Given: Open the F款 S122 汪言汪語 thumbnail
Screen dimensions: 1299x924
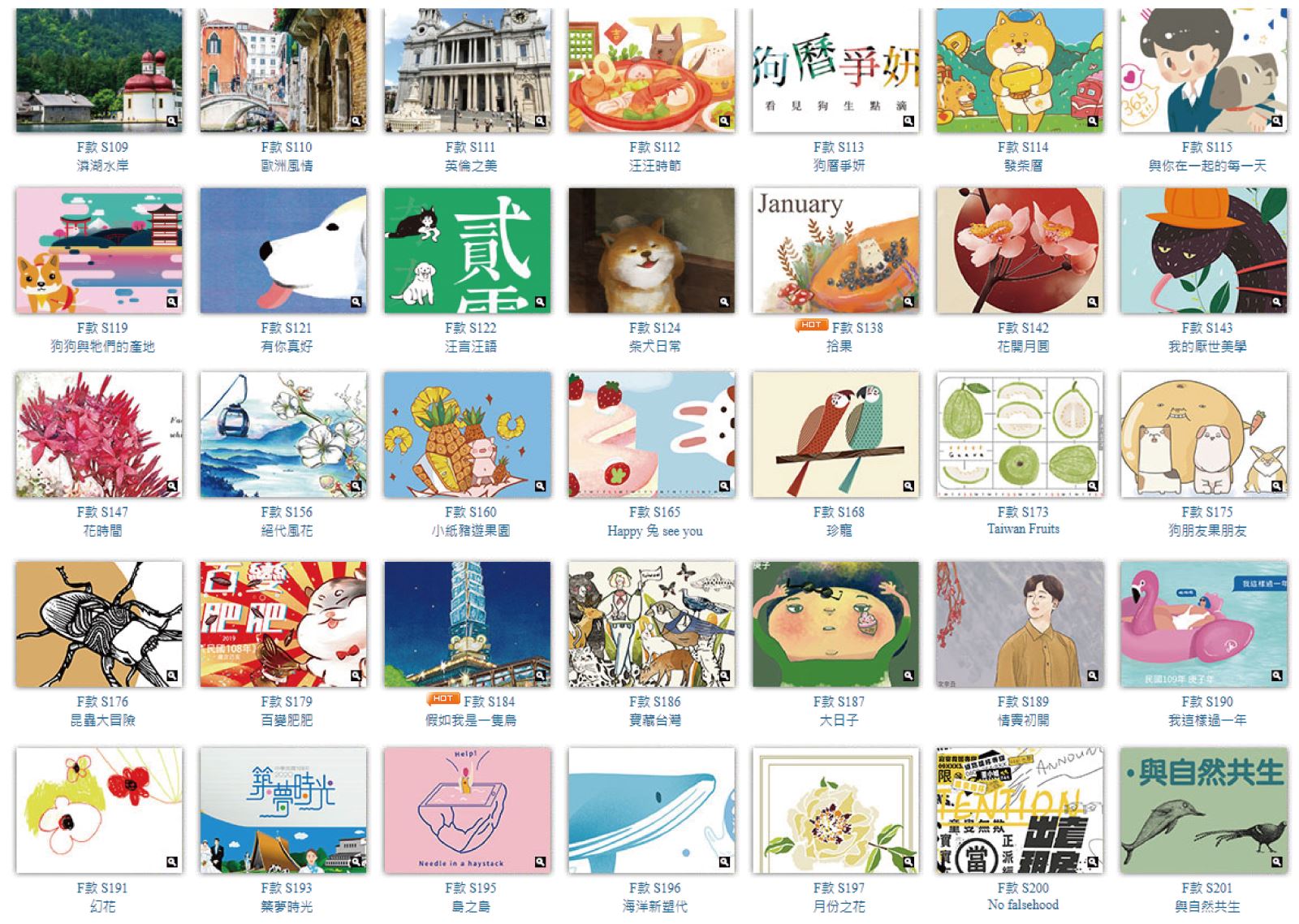Looking at the screenshot, I should [468, 251].
